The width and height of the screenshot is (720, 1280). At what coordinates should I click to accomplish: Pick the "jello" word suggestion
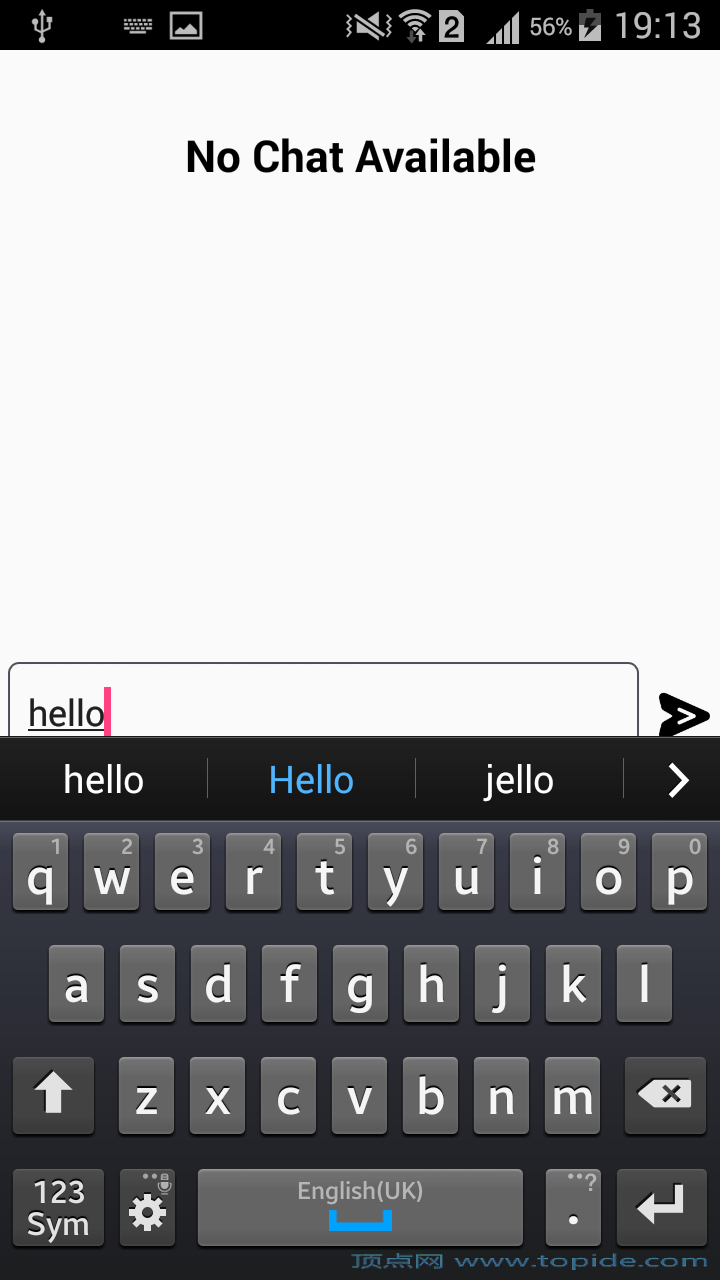click(x=519, y=780)
